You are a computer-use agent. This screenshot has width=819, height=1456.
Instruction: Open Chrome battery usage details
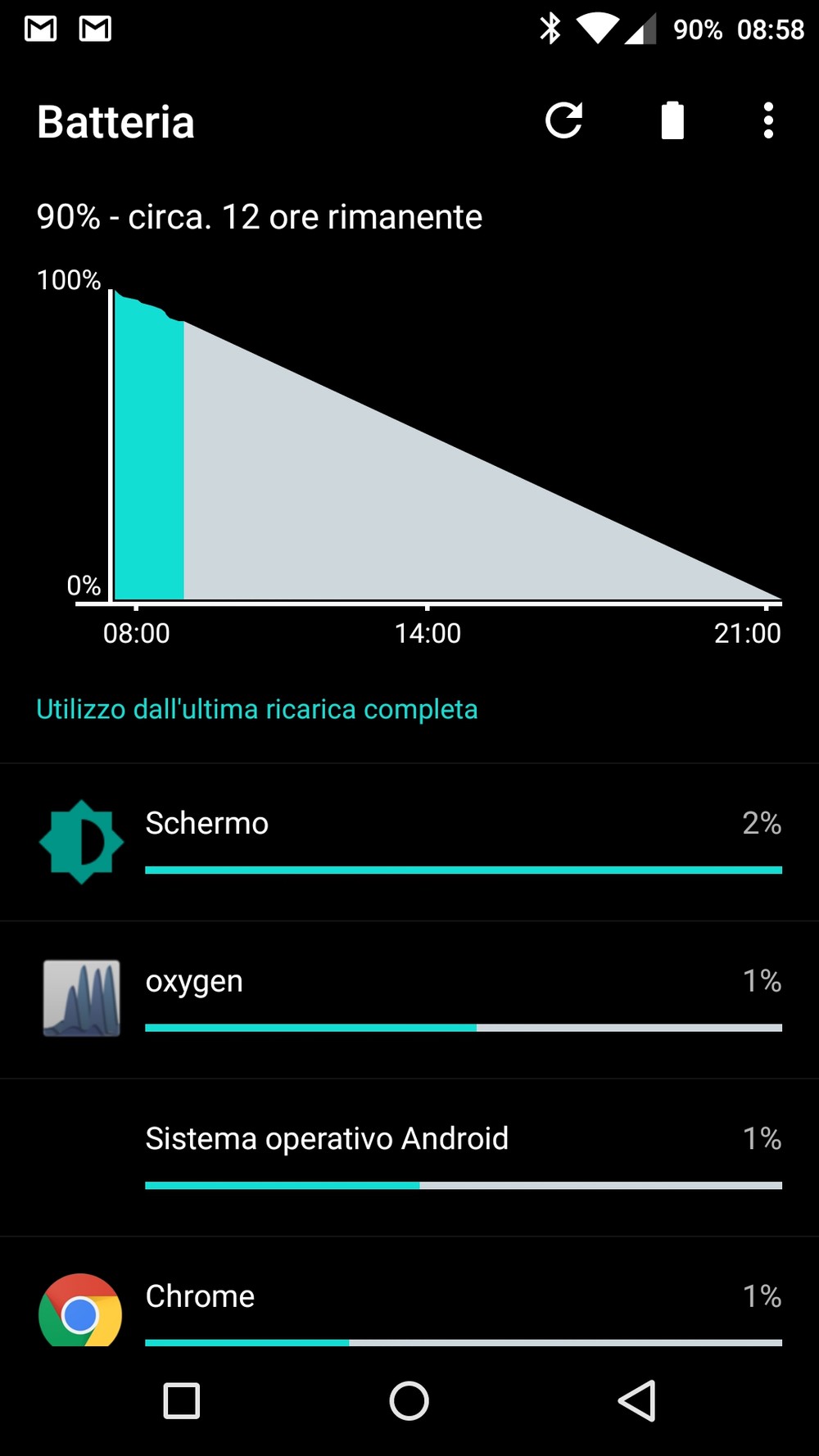[x=409, y=1291]
